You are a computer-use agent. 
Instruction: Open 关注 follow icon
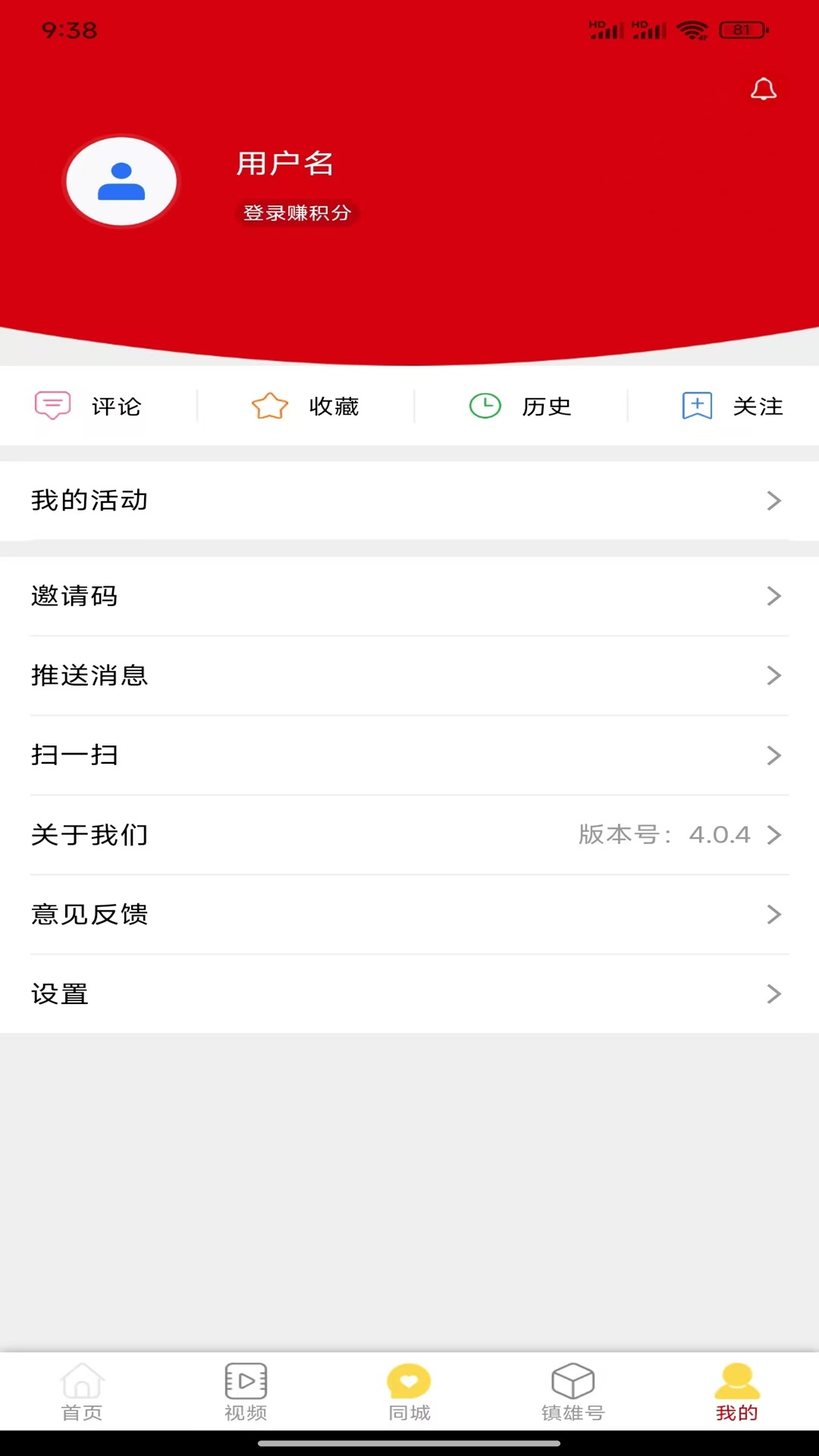(x=695, y=406)
